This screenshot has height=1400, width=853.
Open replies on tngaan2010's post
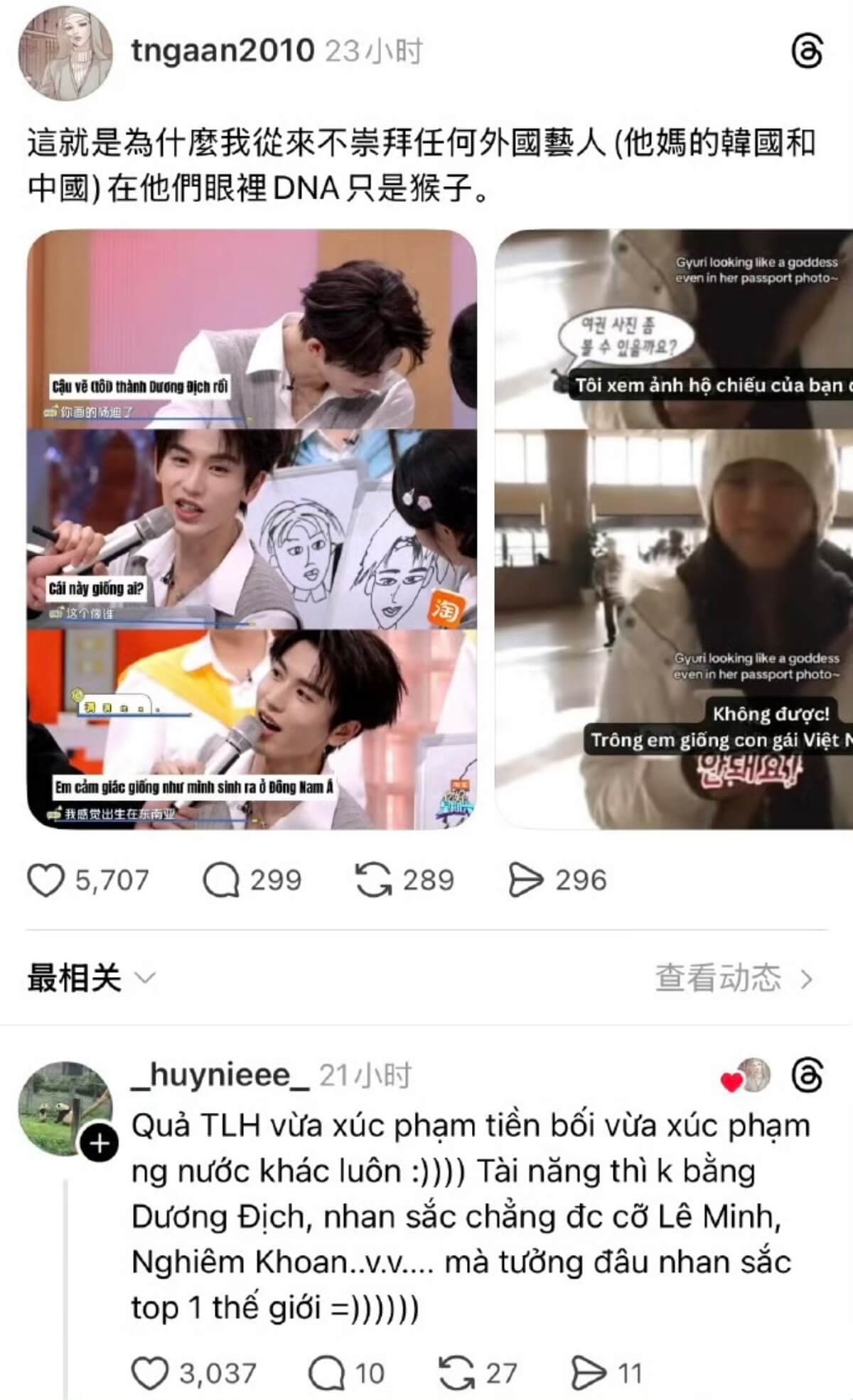[x=221, y=881]
